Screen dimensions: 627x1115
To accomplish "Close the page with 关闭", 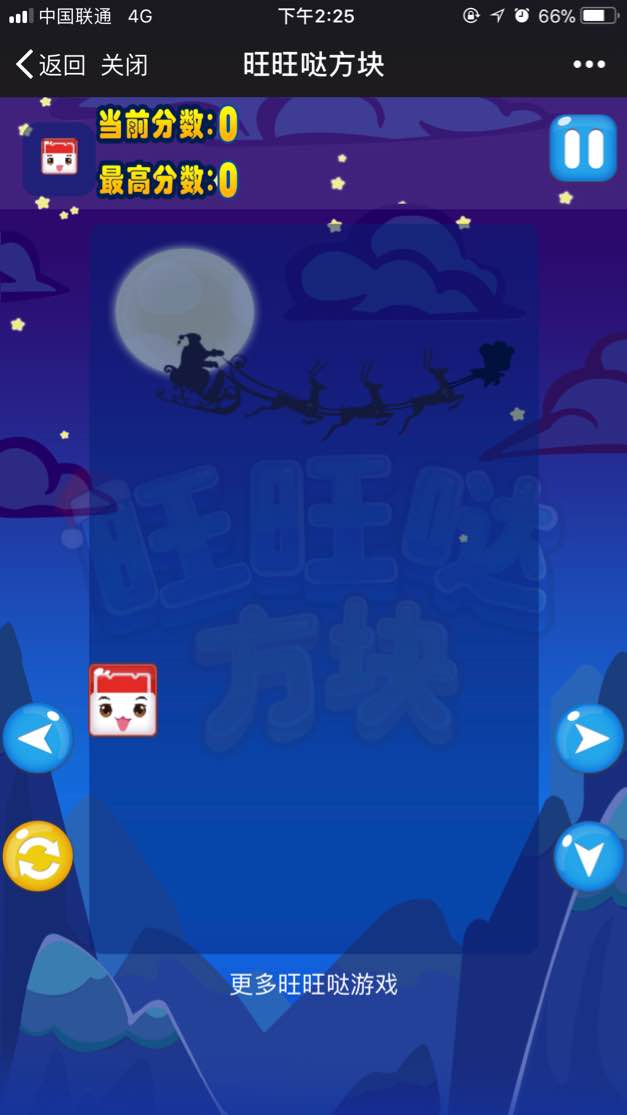I will [x=124, y=65].
